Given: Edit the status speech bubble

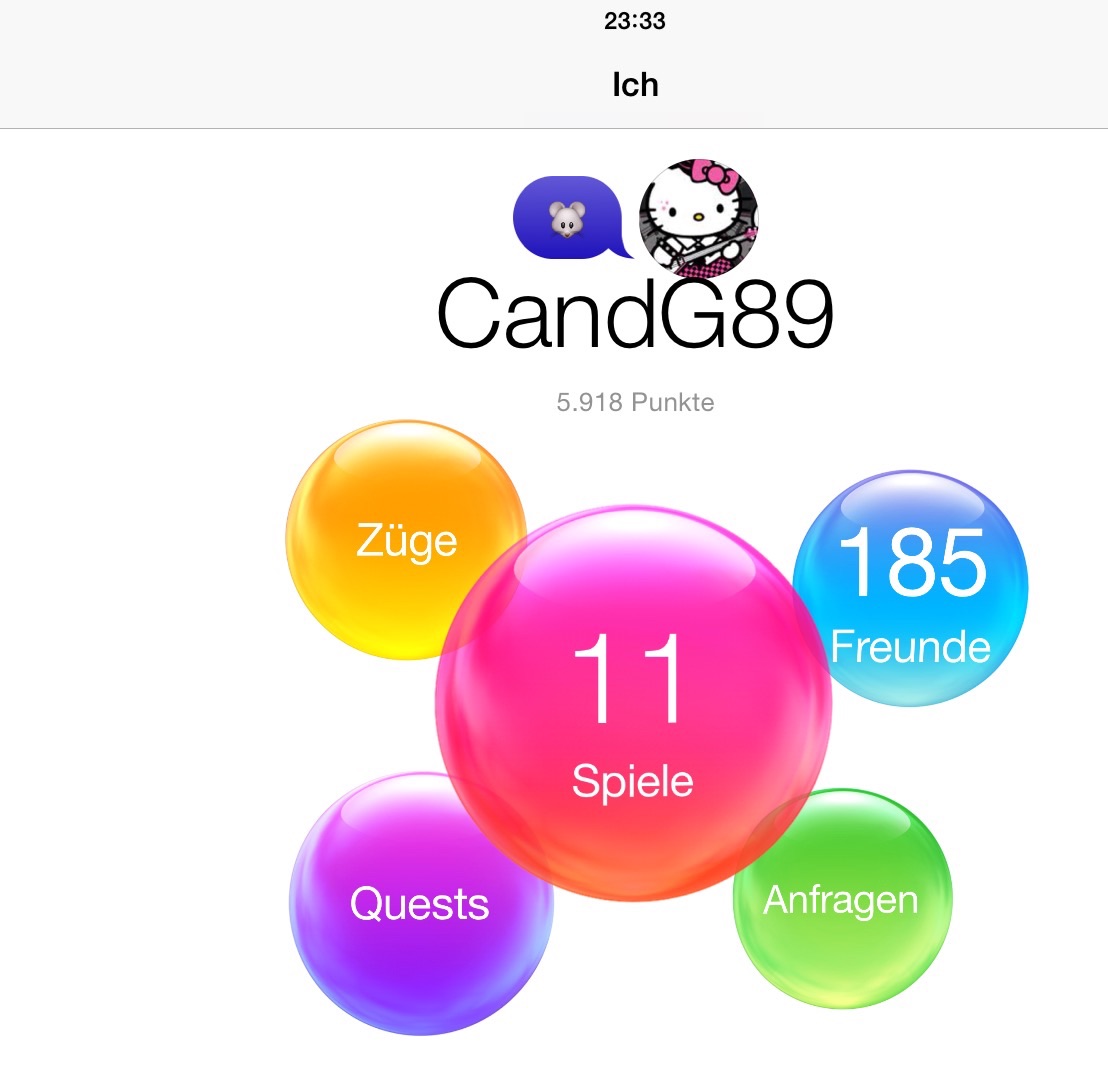Looking at the screenshot, I should [x=571, y=218].
